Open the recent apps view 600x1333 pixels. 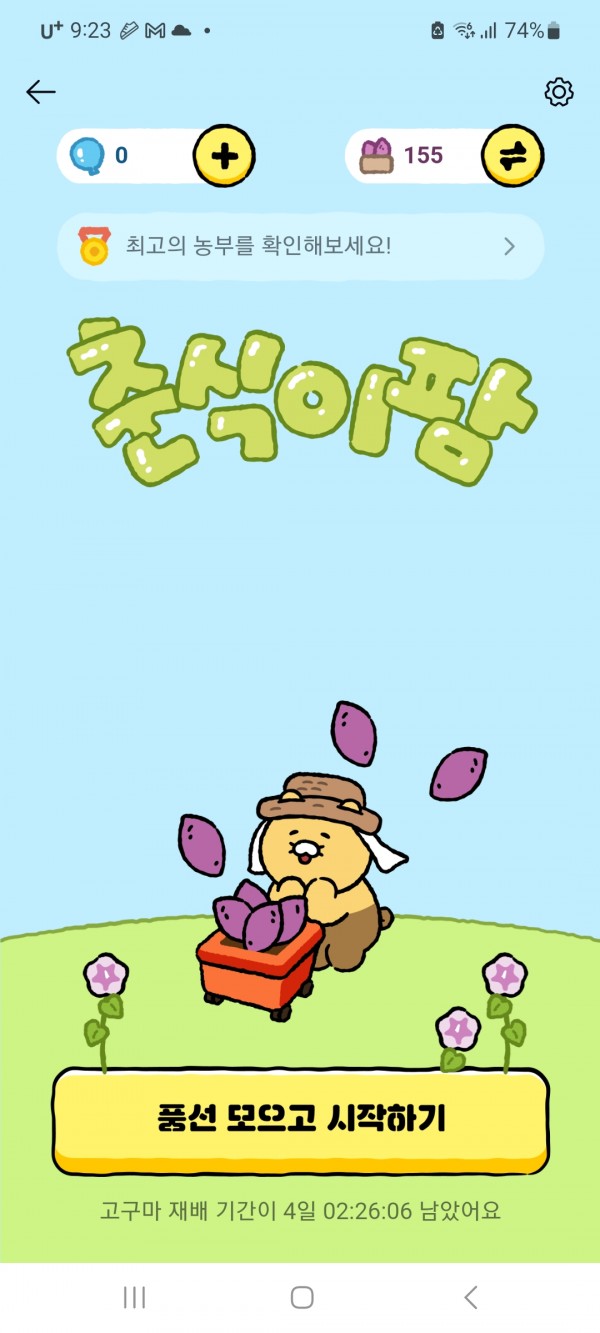tap(134, 1298)
